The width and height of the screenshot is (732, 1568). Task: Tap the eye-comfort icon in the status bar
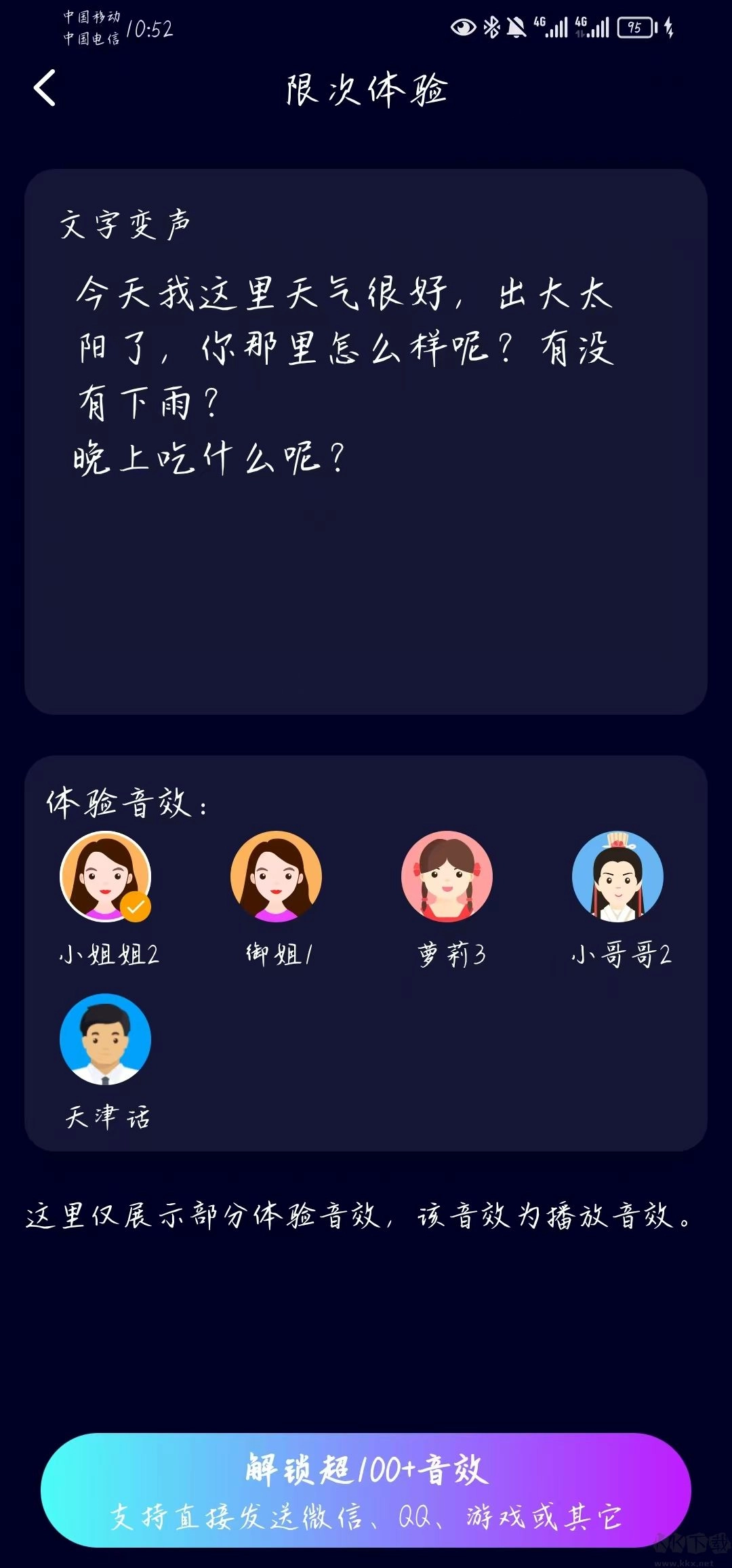point(464,28)
